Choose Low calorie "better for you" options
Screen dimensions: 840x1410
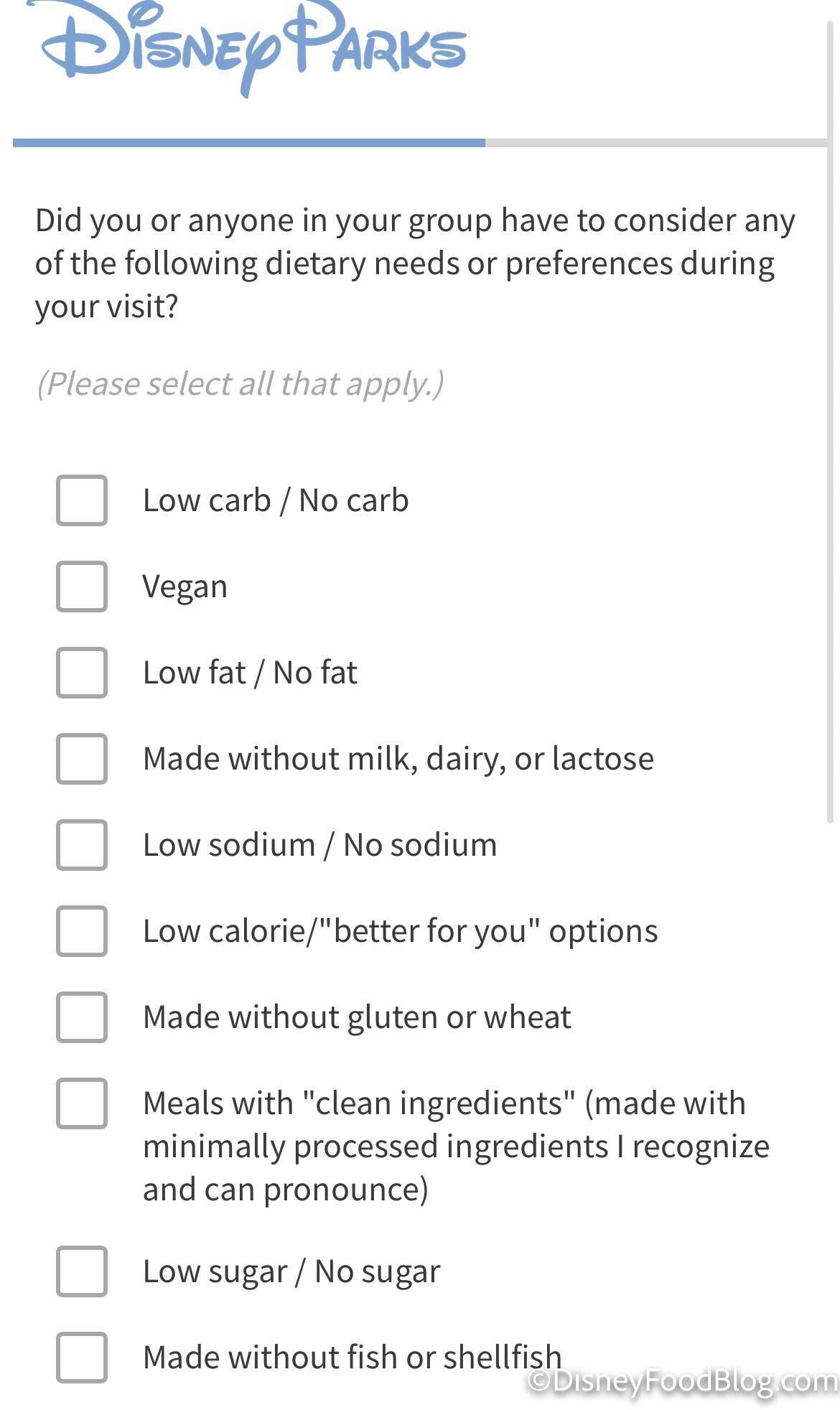(82, 931)
